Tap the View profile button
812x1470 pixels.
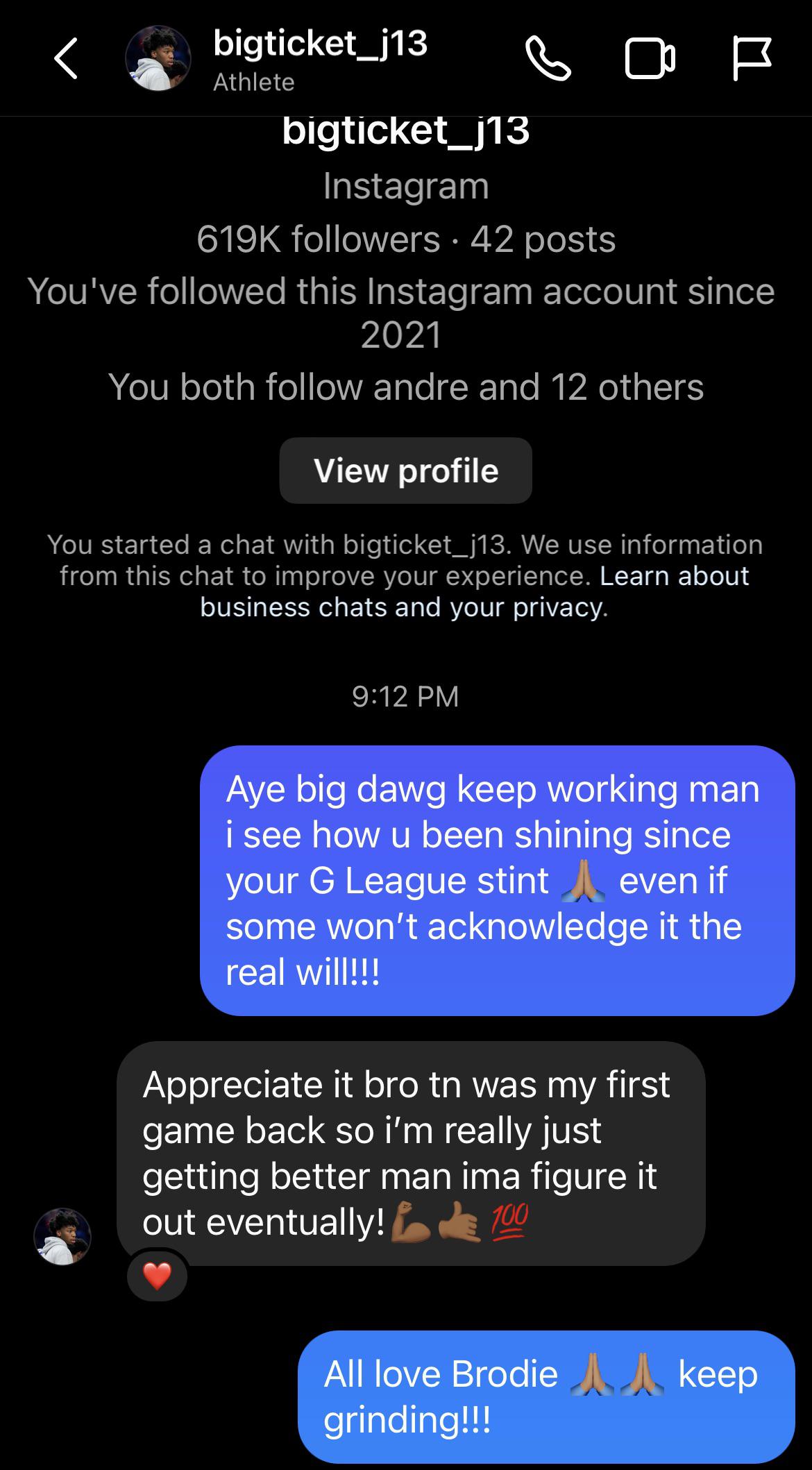405,471
